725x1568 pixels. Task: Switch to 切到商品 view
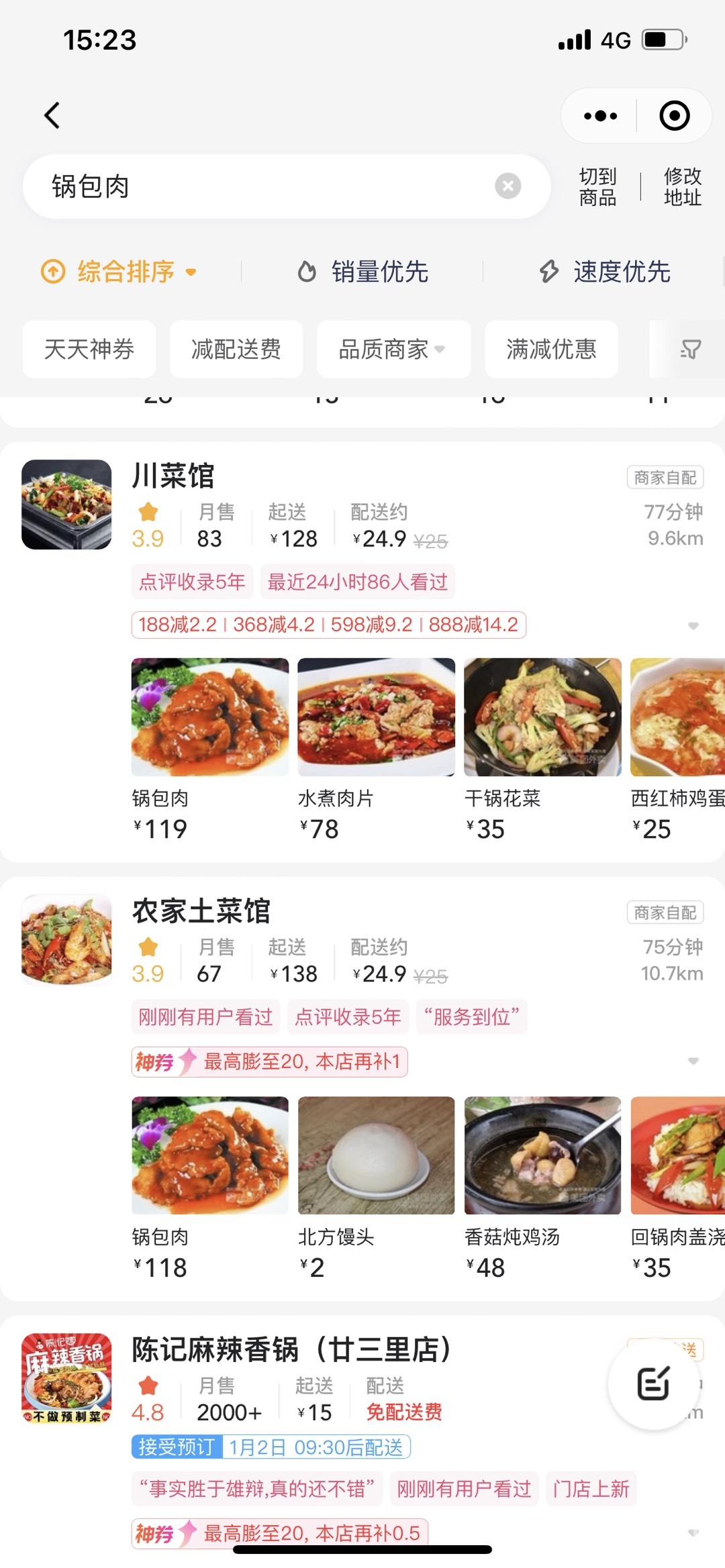(597, 187)
